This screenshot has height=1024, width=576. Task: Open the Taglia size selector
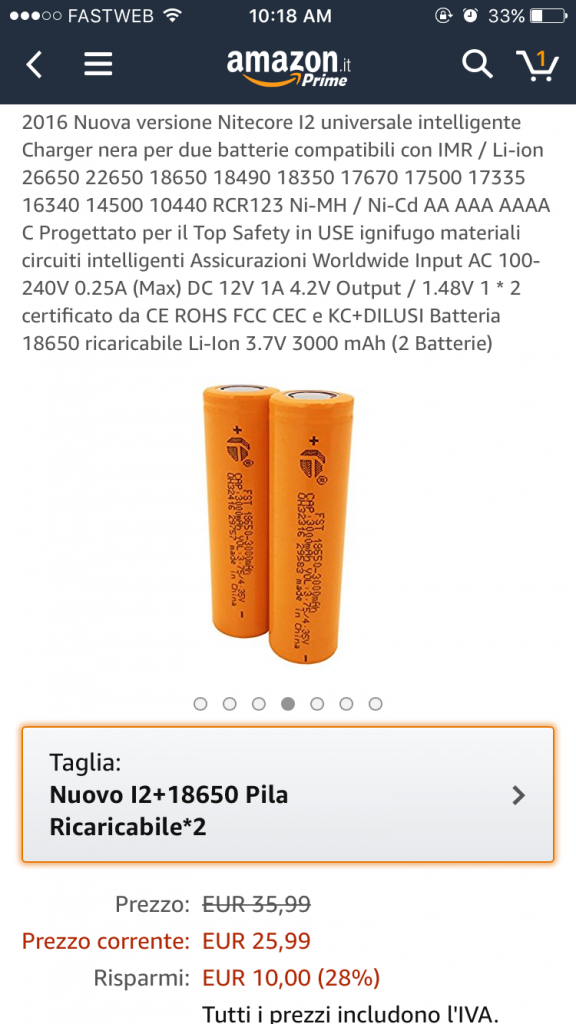288,795
